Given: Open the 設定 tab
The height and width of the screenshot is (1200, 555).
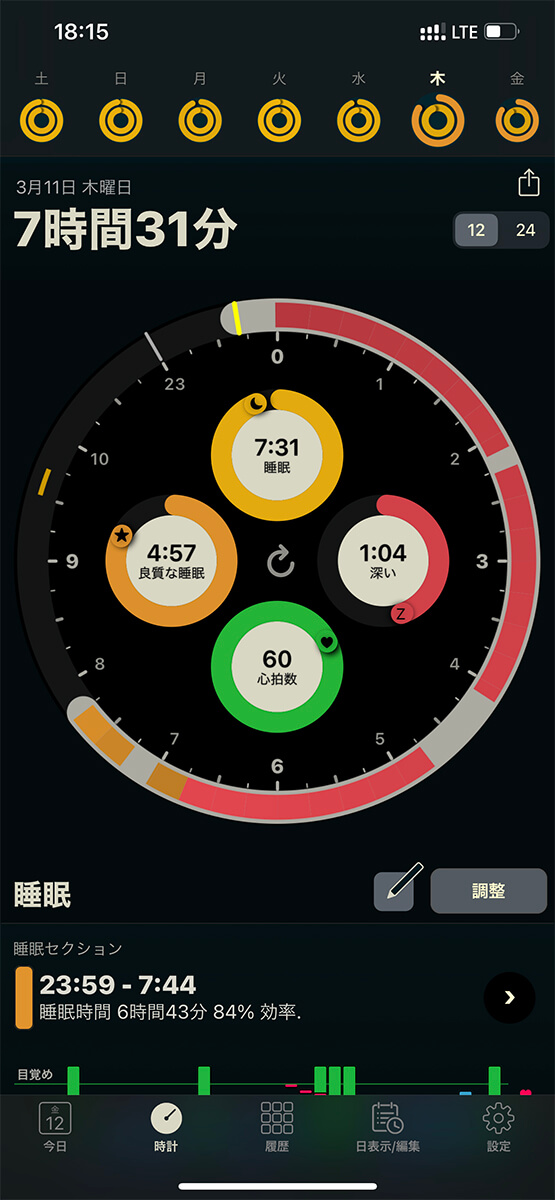Looking at the screenshot, I should (498, 1127).
